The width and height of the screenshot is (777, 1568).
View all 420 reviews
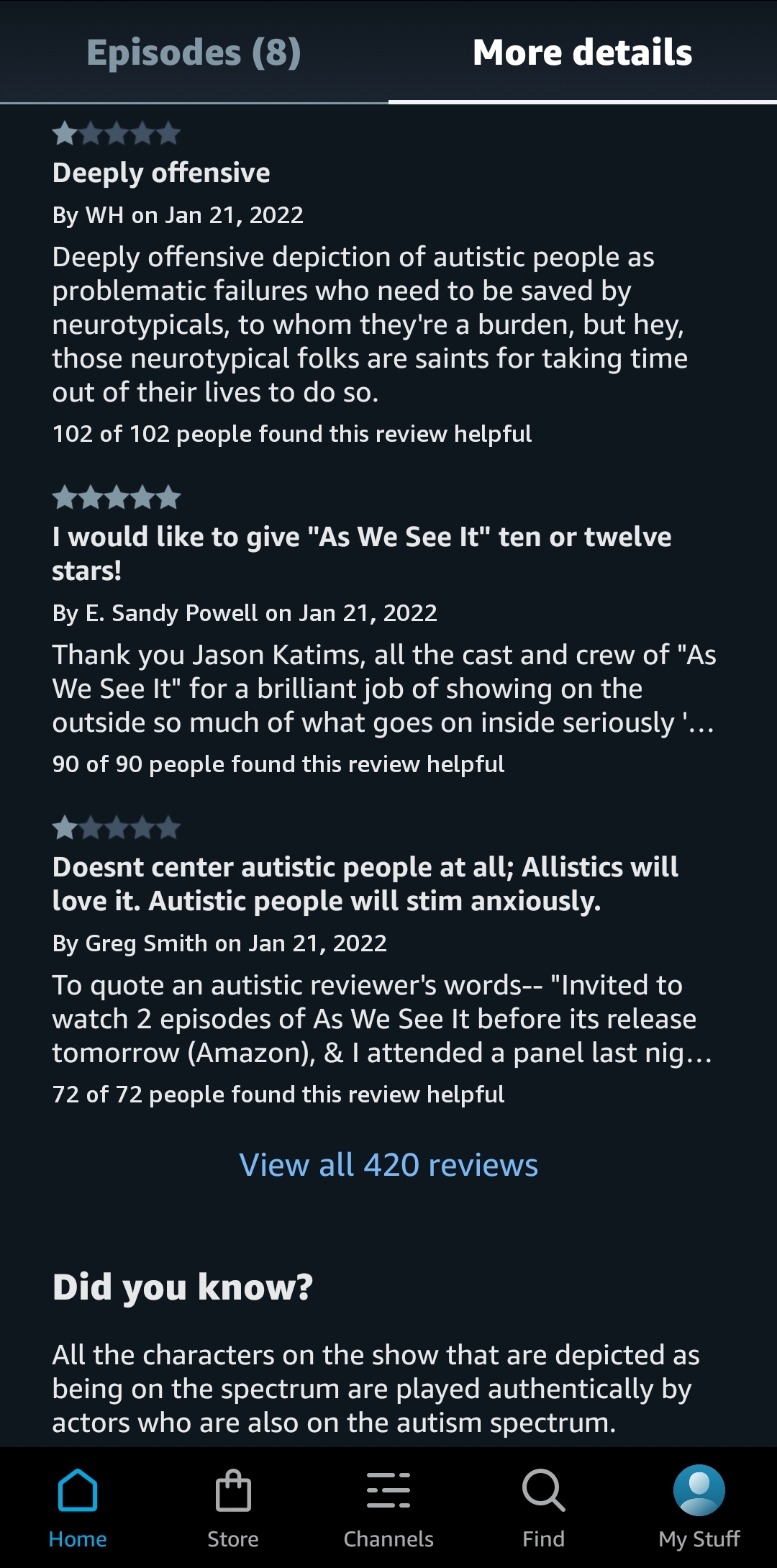click(388, 1164)
